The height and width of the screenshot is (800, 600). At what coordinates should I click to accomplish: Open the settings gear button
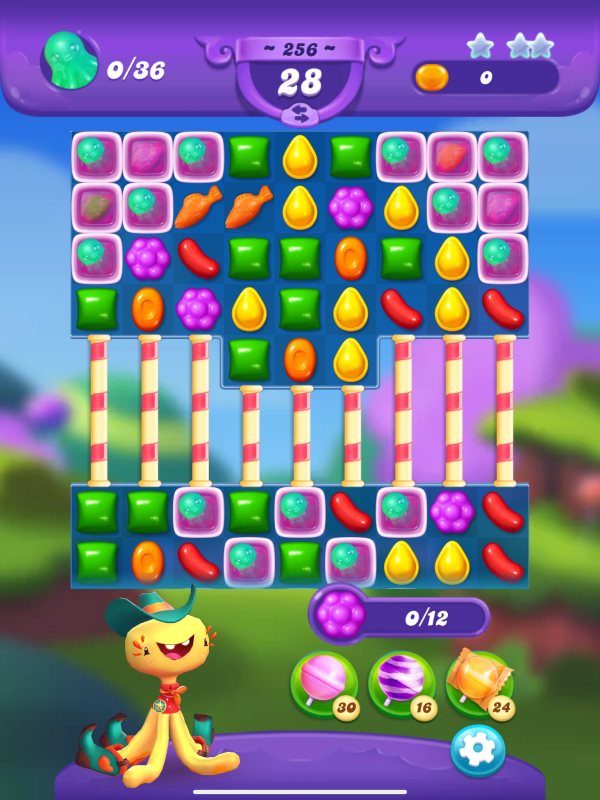[477, 750]
